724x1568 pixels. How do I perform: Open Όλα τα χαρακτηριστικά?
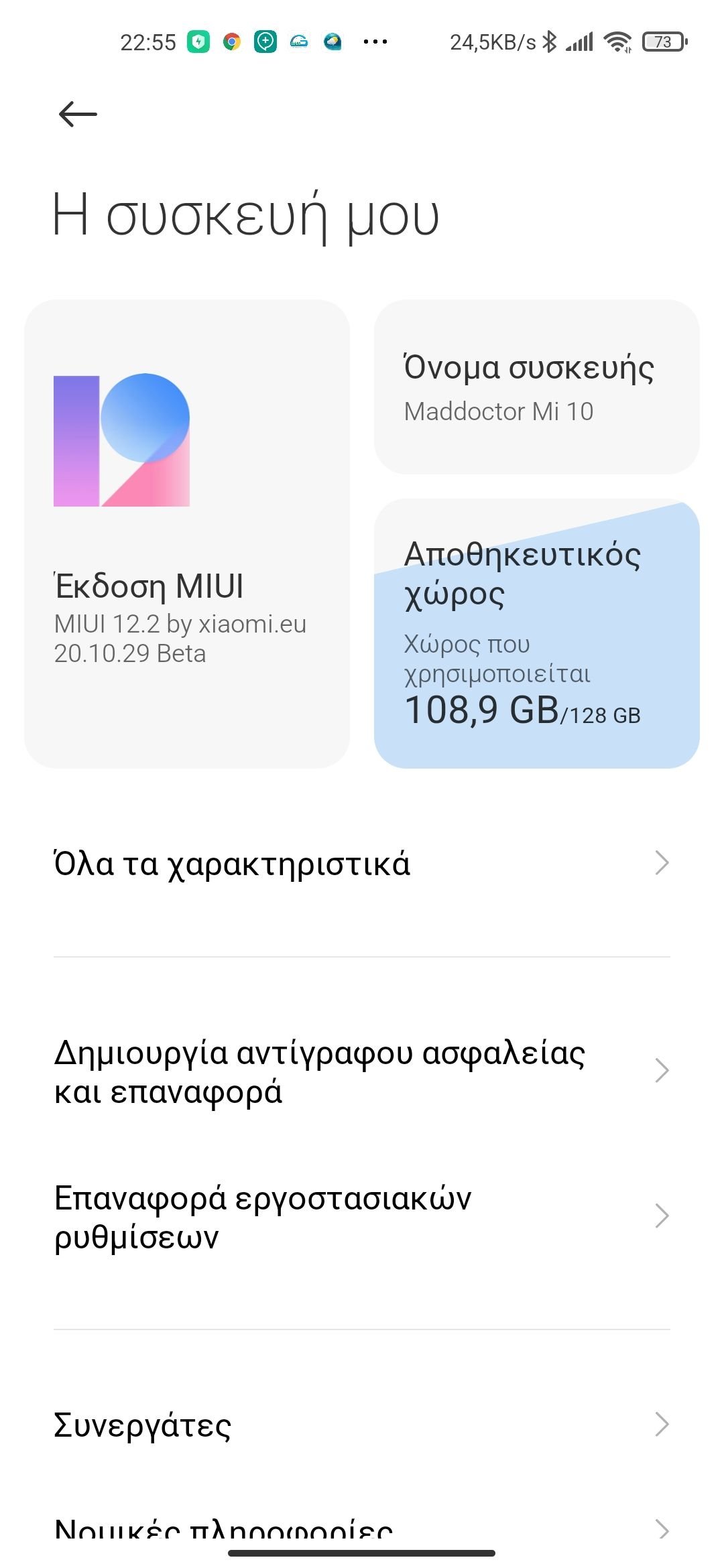362,863
